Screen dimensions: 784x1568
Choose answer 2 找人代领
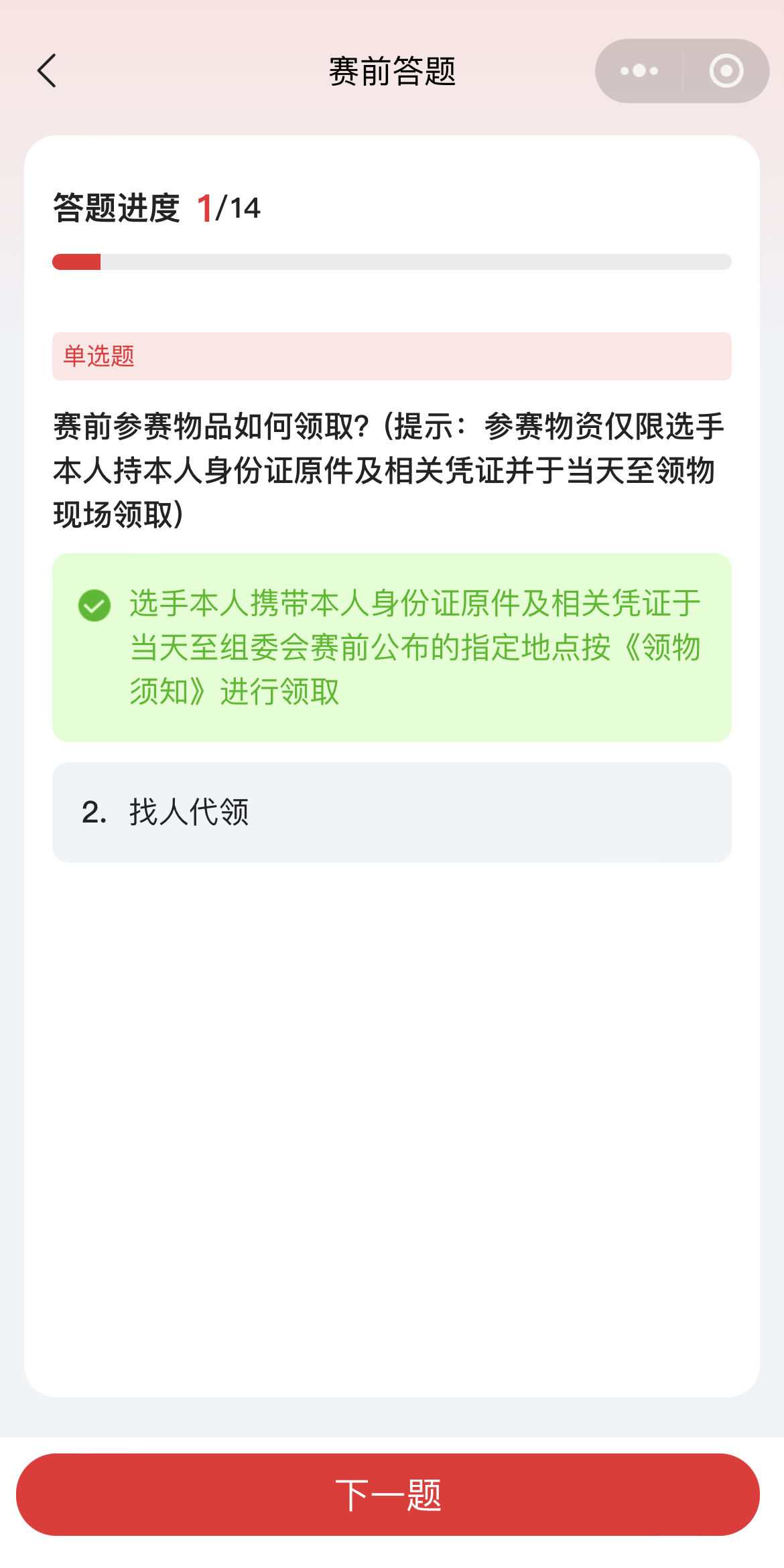click(x=392, y=812)
